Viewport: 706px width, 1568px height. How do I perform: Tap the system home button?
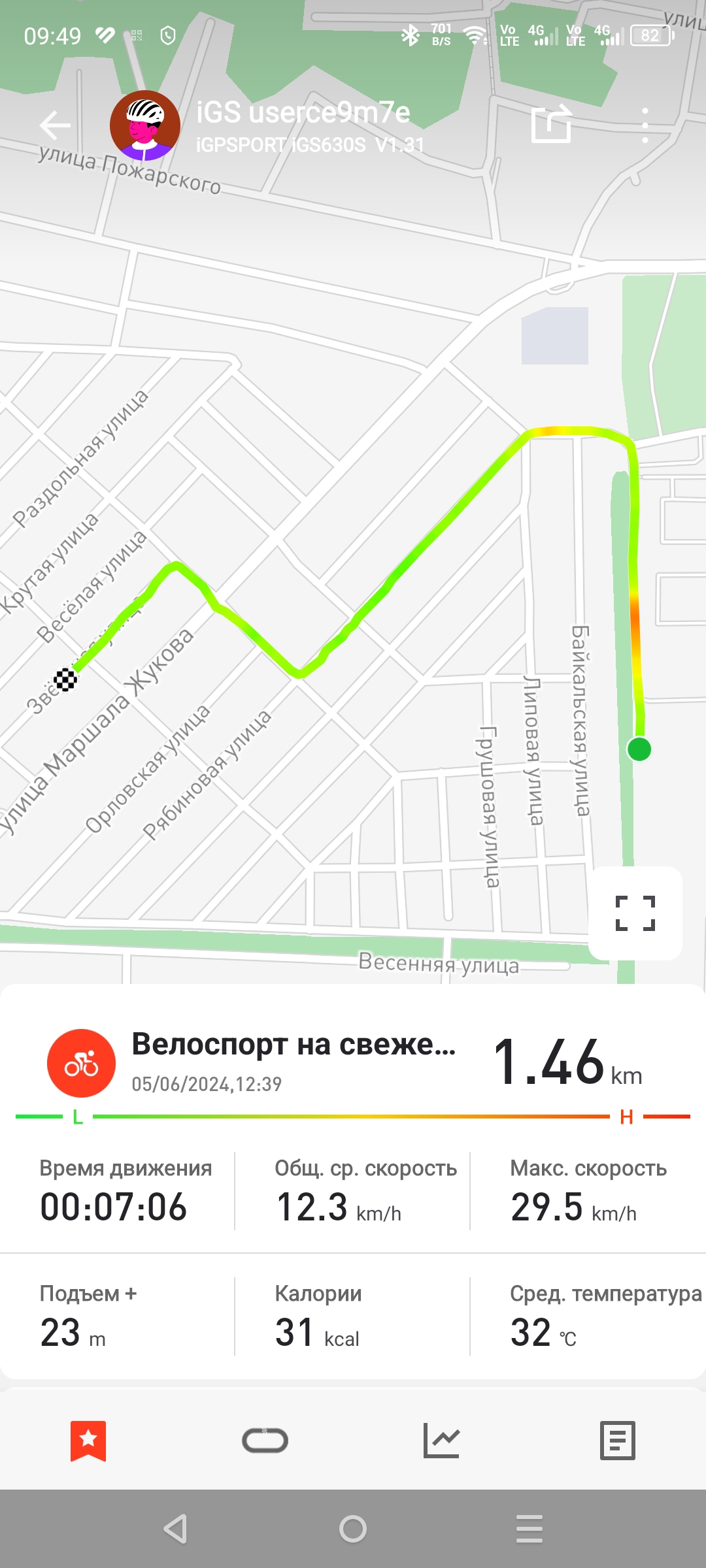pos(353,1529)
